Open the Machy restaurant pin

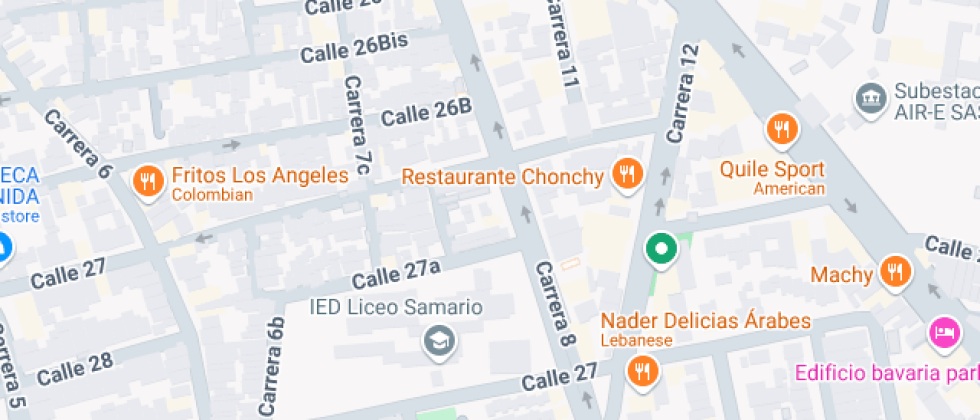[x=894, y=271]
